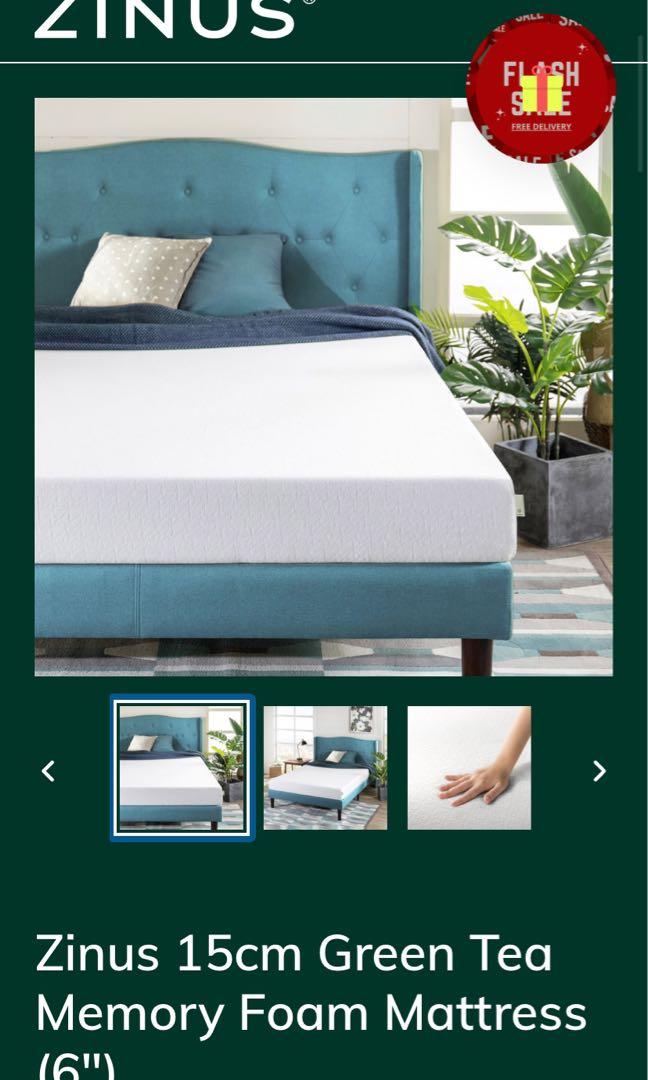View the thumbnail with hand pressing the foam
This screenshot has height=1080, width=648.
point(469,768)
